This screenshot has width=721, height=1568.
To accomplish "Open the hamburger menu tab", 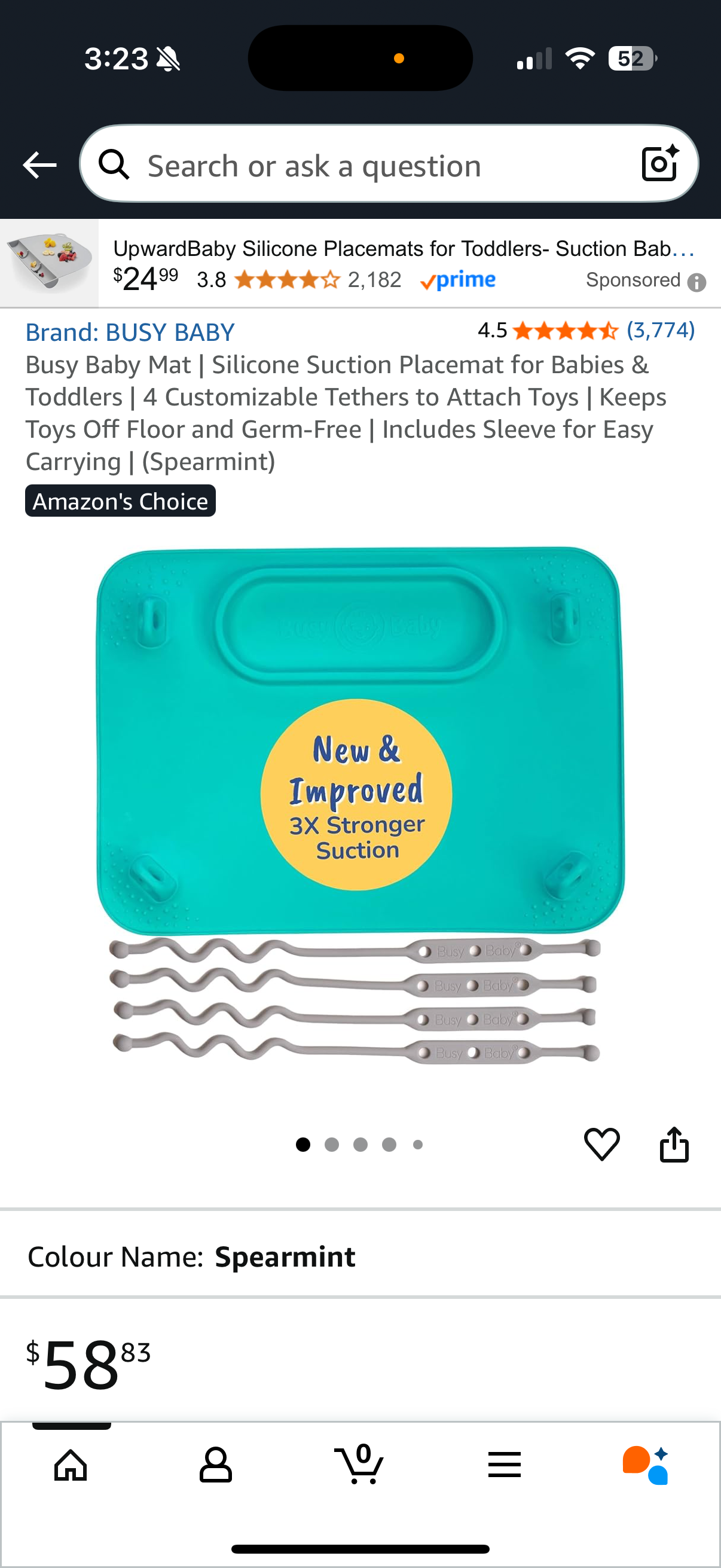I will (504, 1465).
